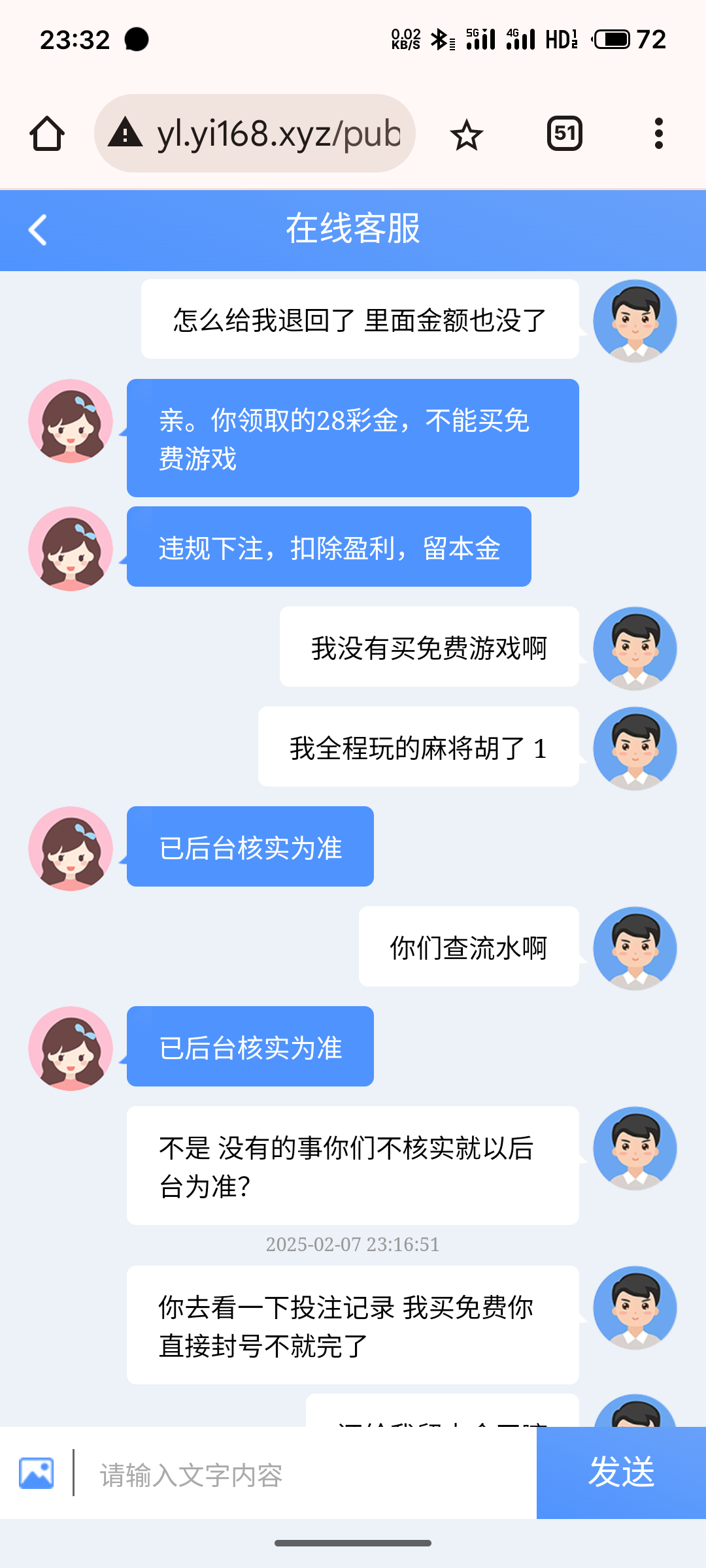
Task: Open the 51 tabs switcher
Action: (564, 134)
